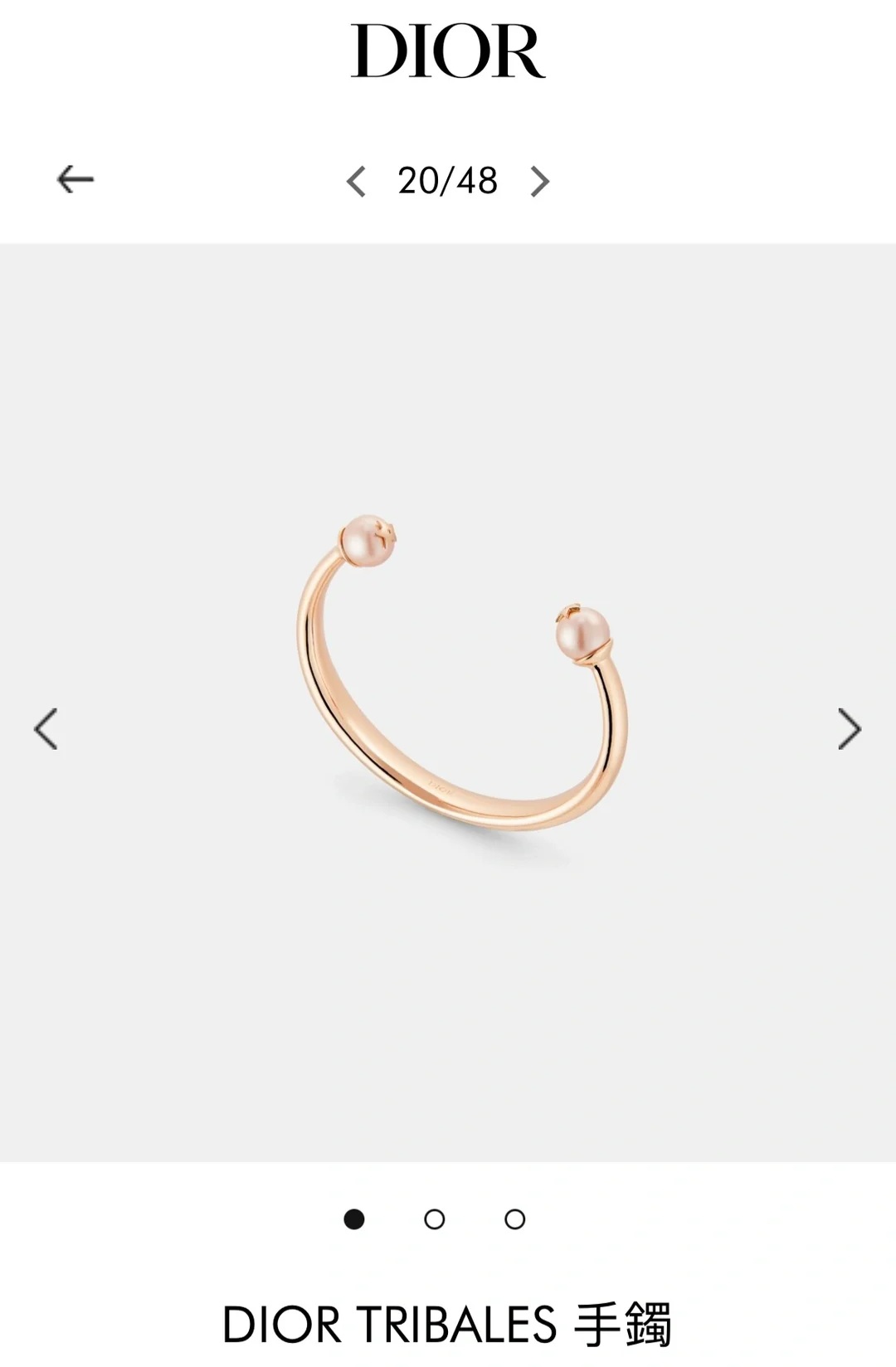Jump to the second image dot

click(434, 1219)
